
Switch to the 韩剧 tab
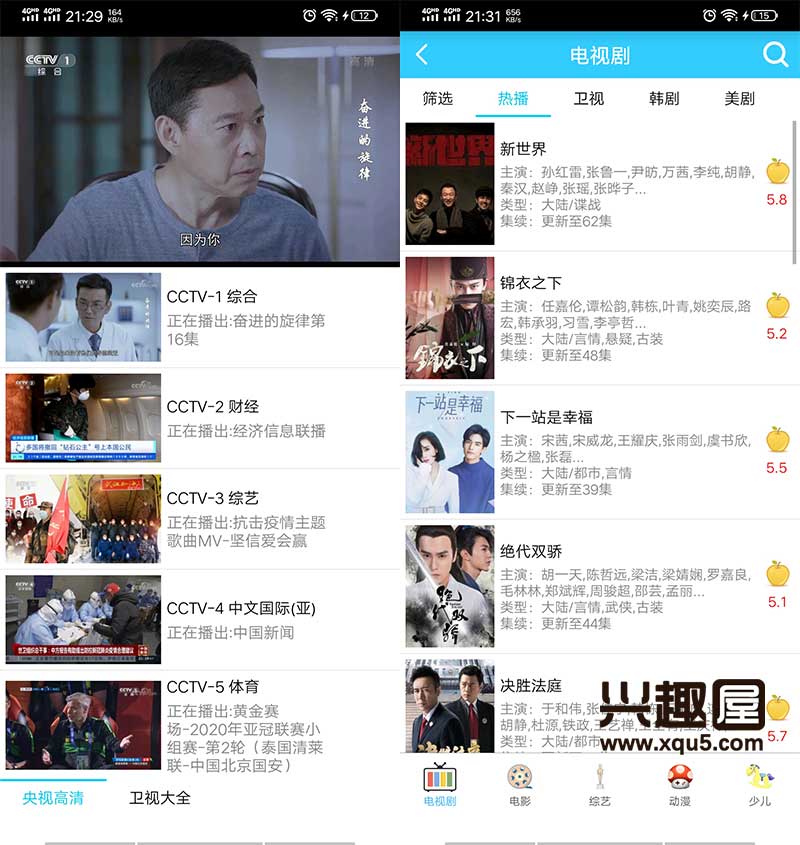pyautogui.click(x=664, y=99)
